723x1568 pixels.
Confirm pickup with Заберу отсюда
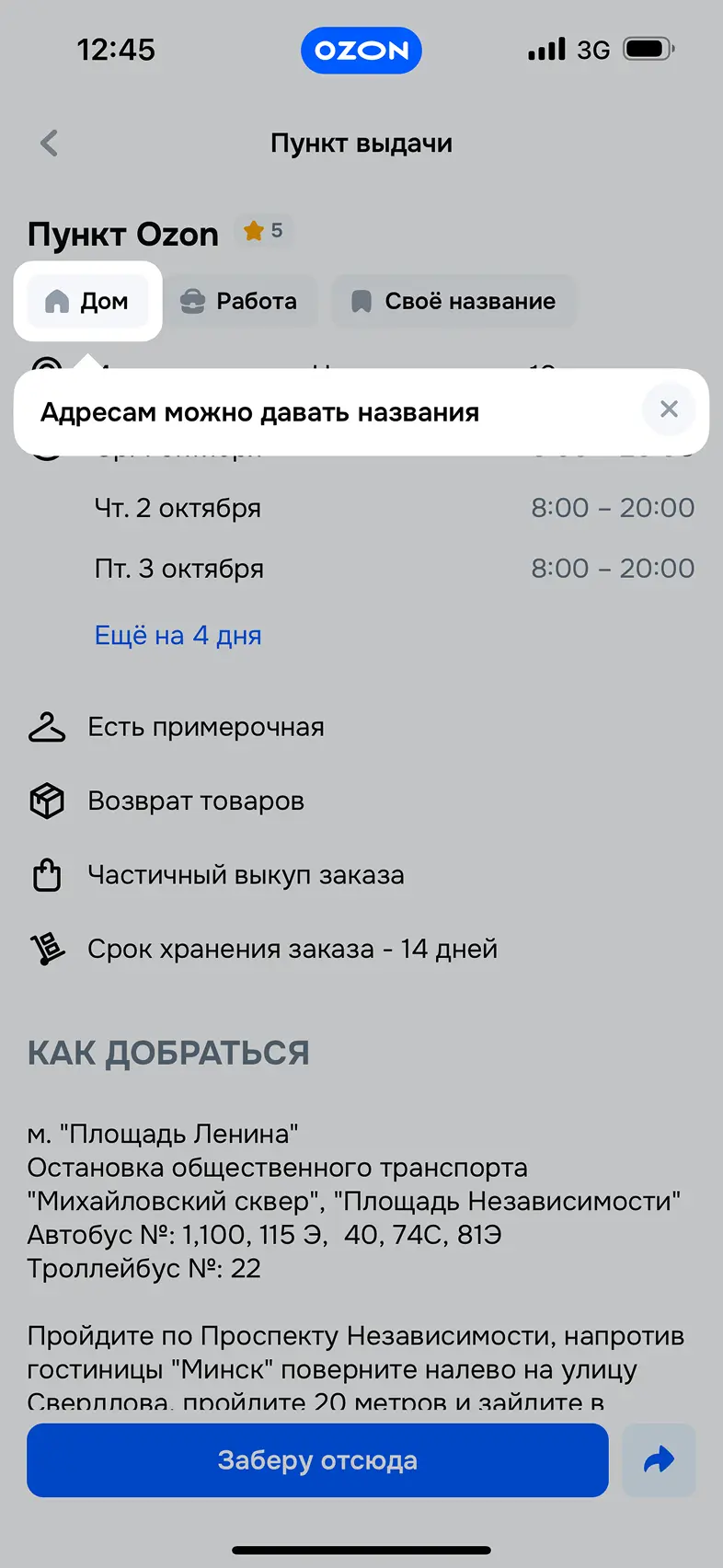[x=317, y=1460]
